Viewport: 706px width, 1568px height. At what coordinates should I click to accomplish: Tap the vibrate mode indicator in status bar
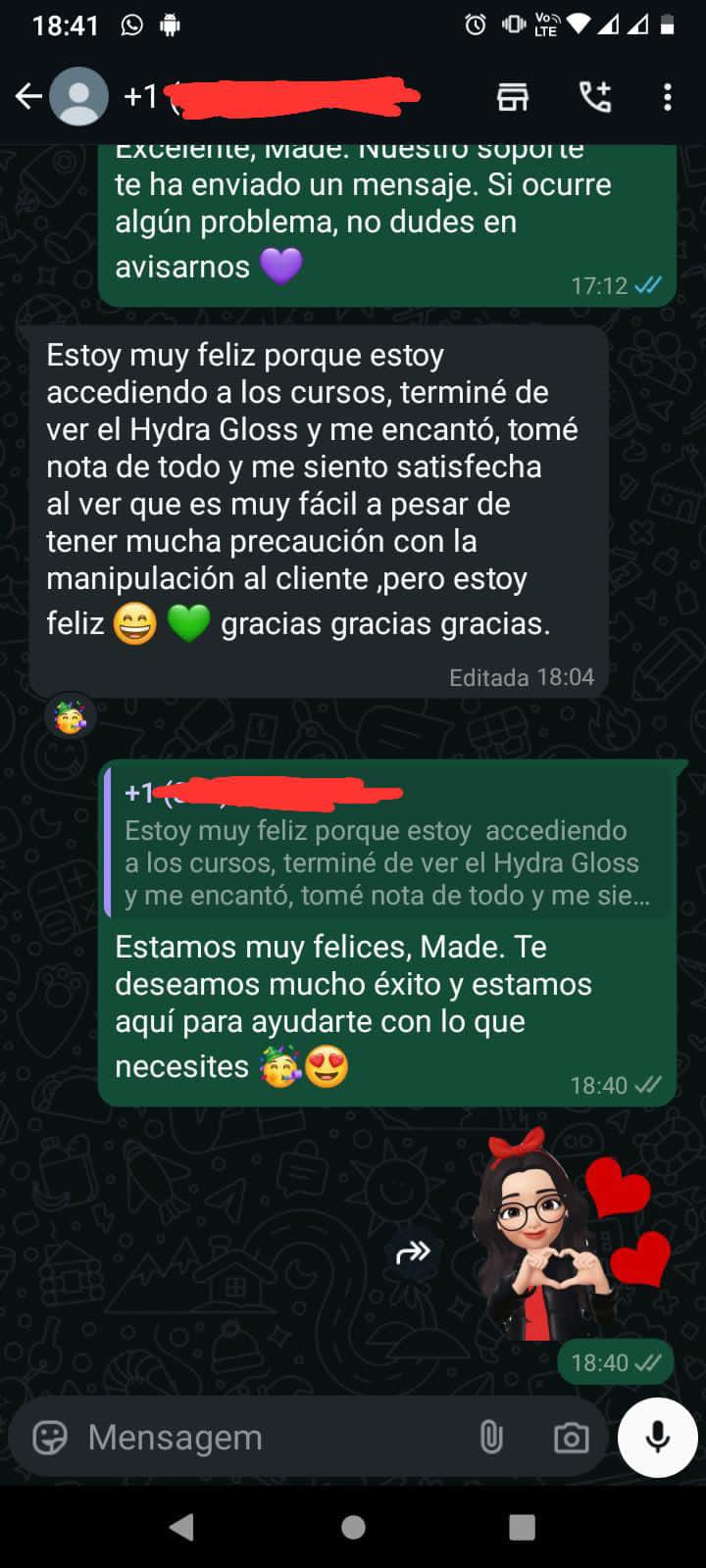[x=512, y=27]
